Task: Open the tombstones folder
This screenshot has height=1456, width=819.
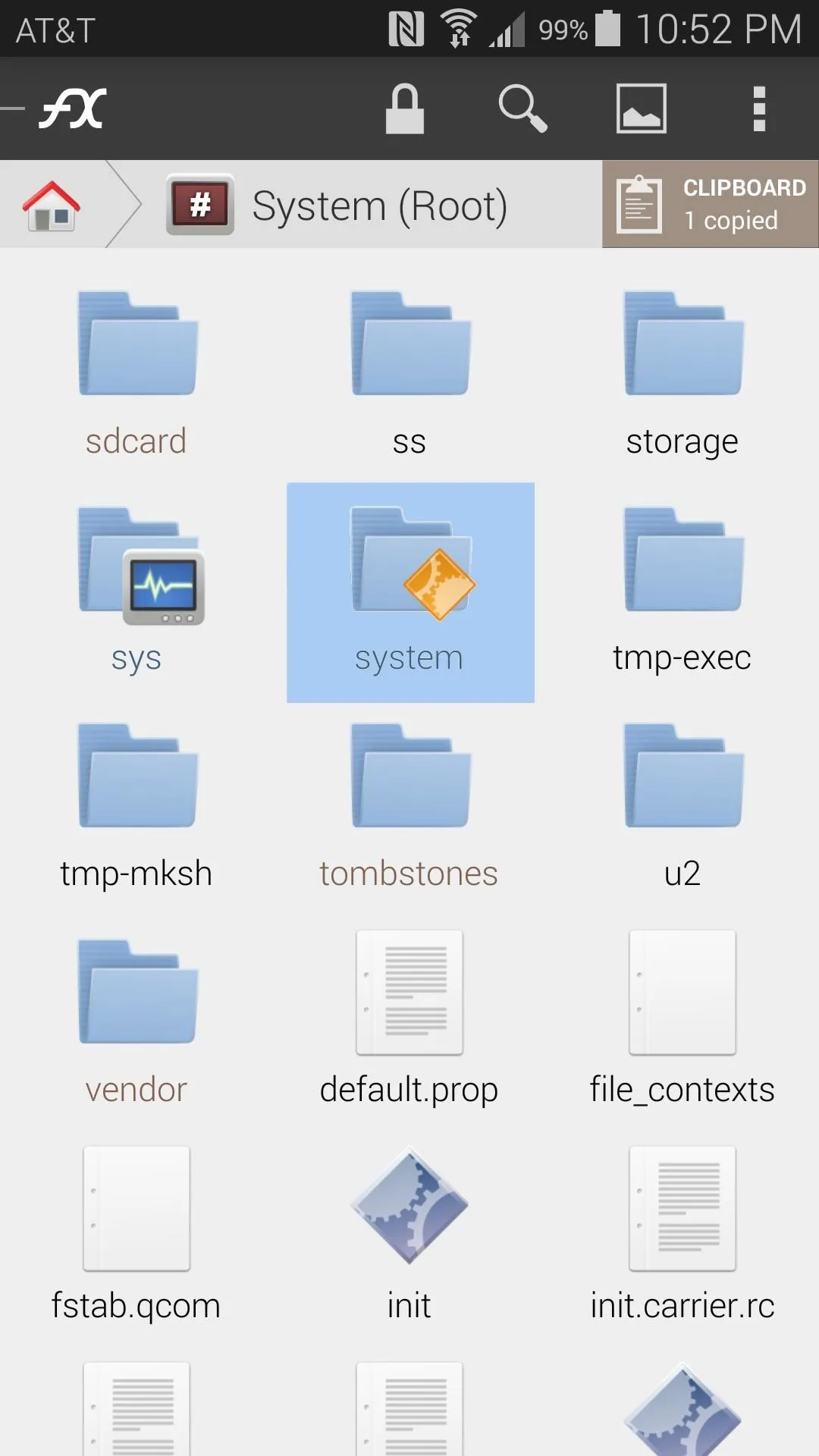Action: coord(409,807)
